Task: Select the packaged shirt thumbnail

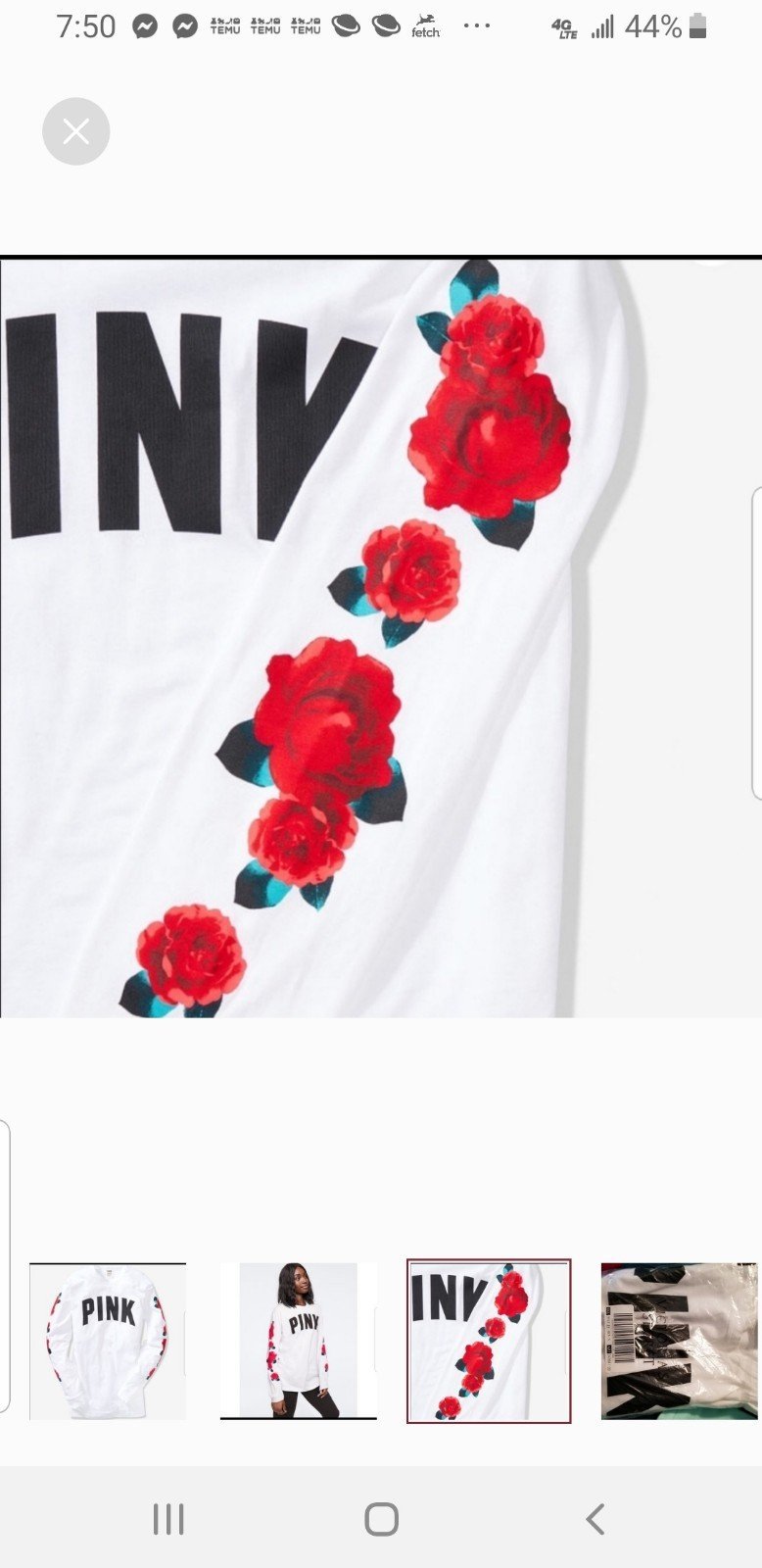Action: [680, 1341]
